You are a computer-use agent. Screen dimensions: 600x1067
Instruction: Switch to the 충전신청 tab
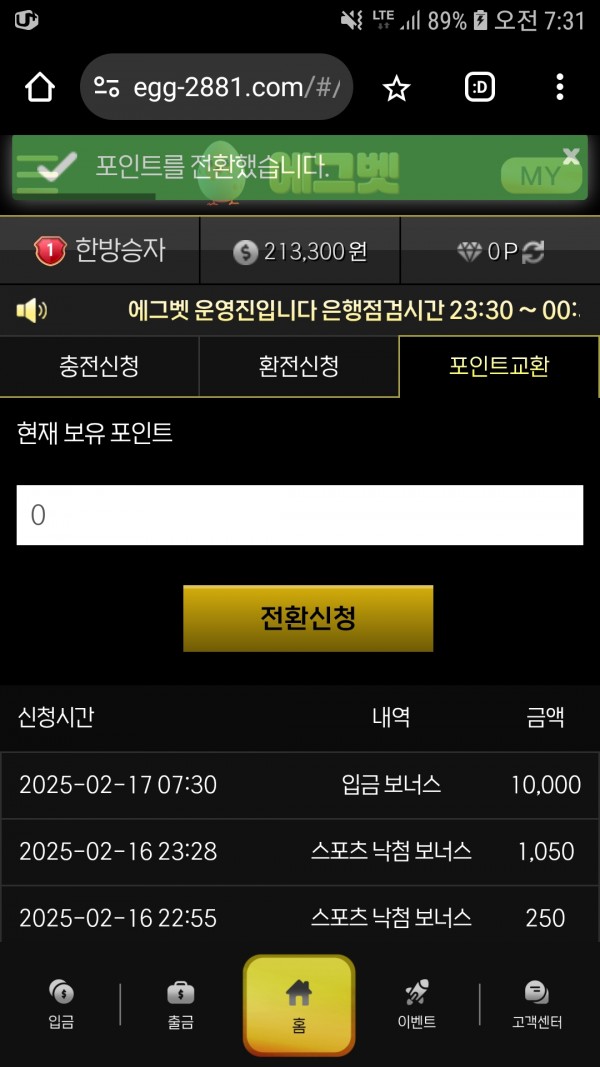(x=99, y=366)
